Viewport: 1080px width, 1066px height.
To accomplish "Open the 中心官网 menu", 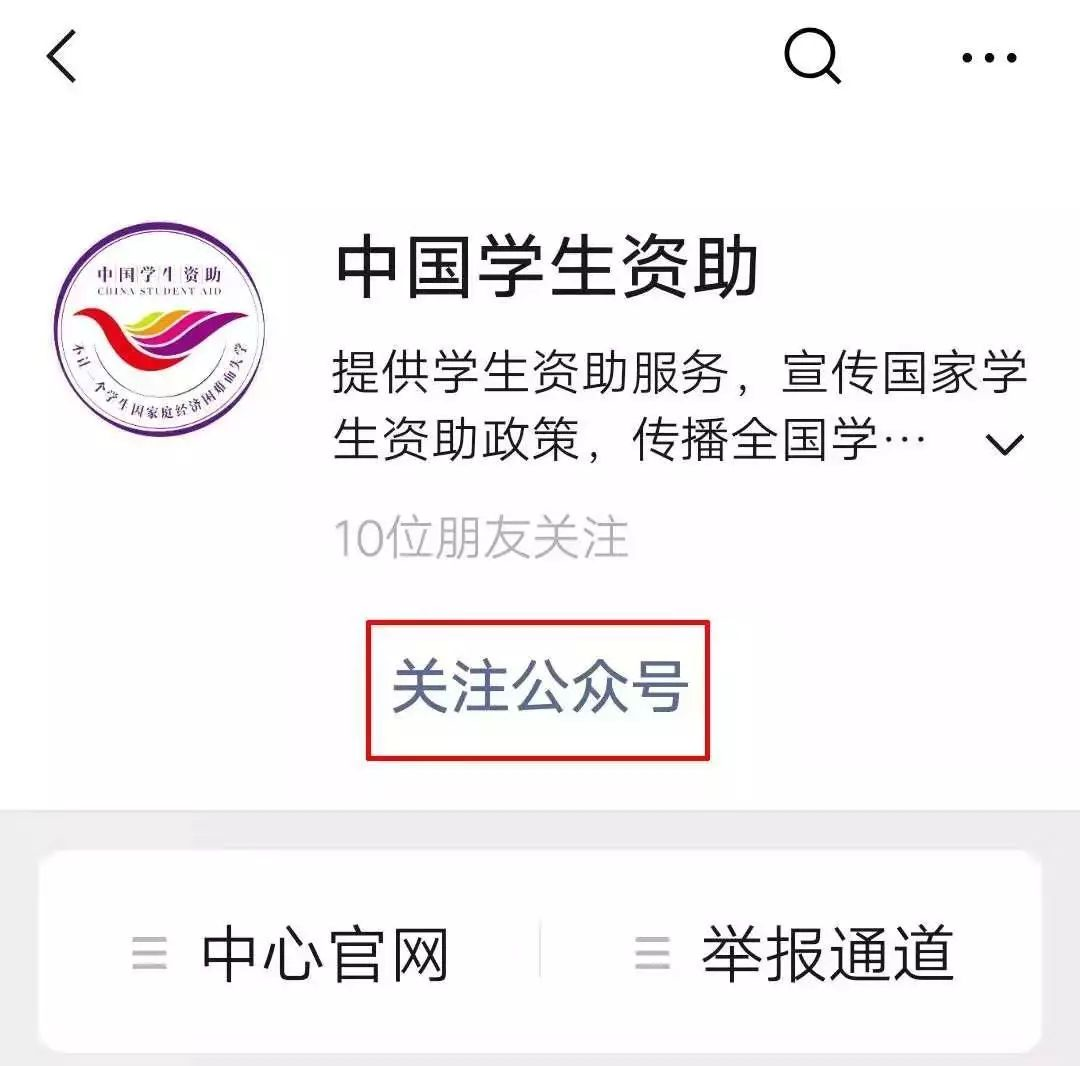I will click(x=291, y=952).
